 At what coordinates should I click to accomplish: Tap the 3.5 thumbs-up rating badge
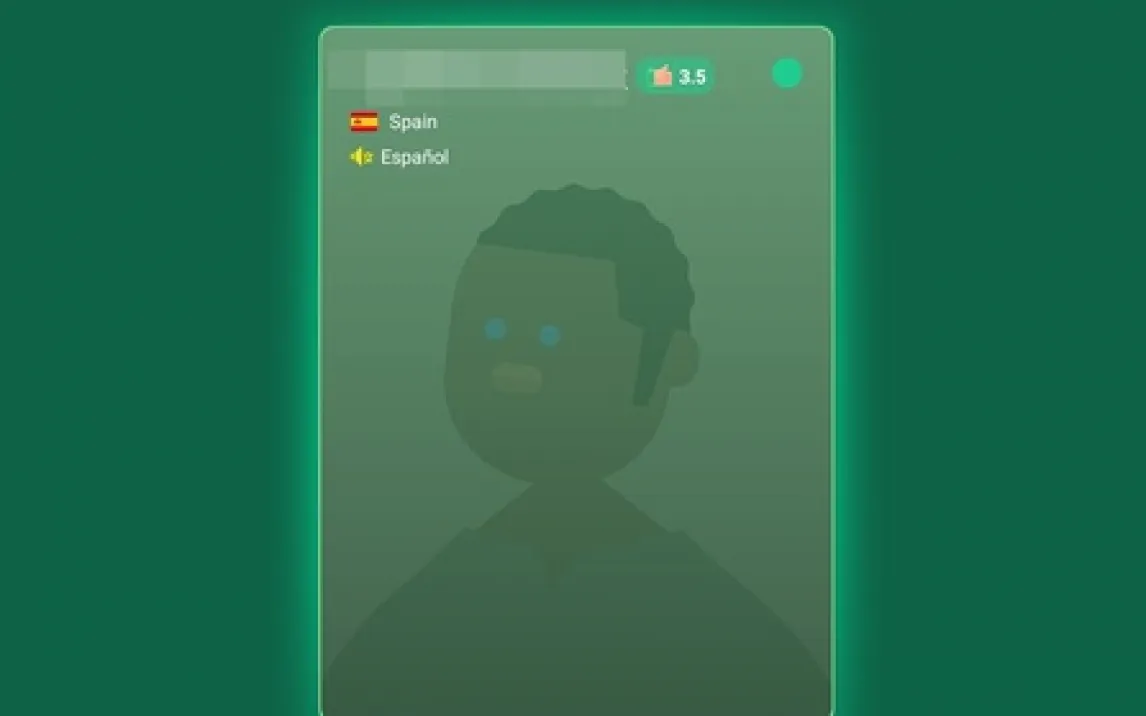pyautogui.click(x=675, y=76)
